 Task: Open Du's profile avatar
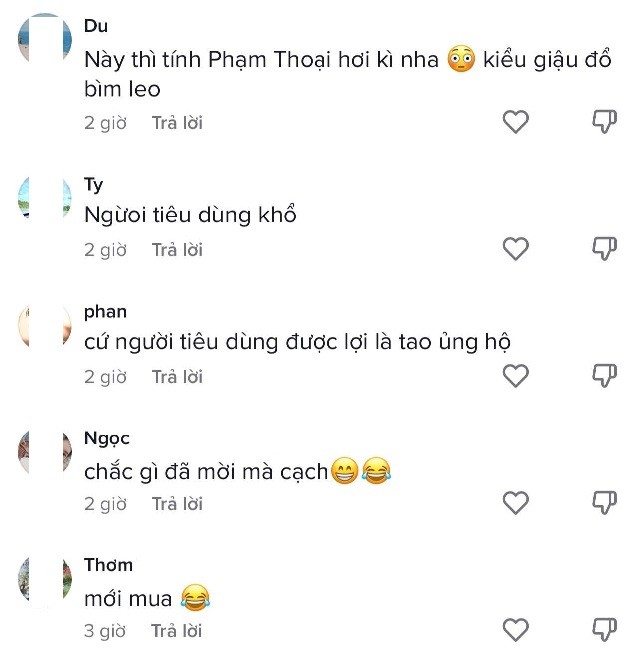tap(45, 40)
